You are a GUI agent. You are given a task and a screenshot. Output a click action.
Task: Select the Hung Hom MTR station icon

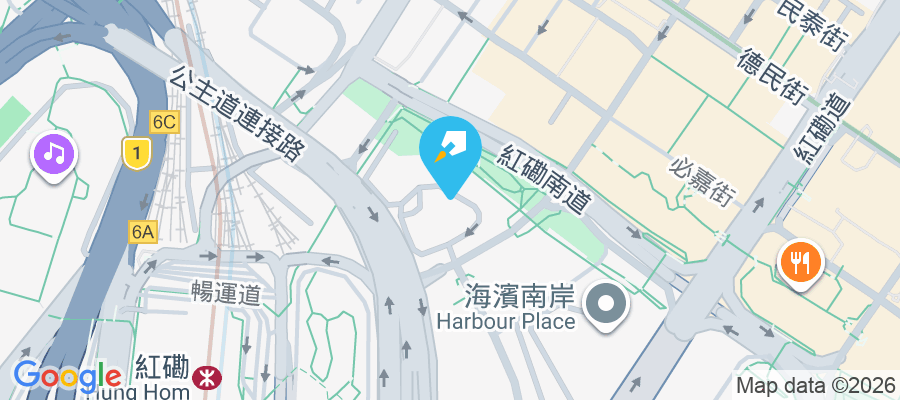(x=213, y=377)
